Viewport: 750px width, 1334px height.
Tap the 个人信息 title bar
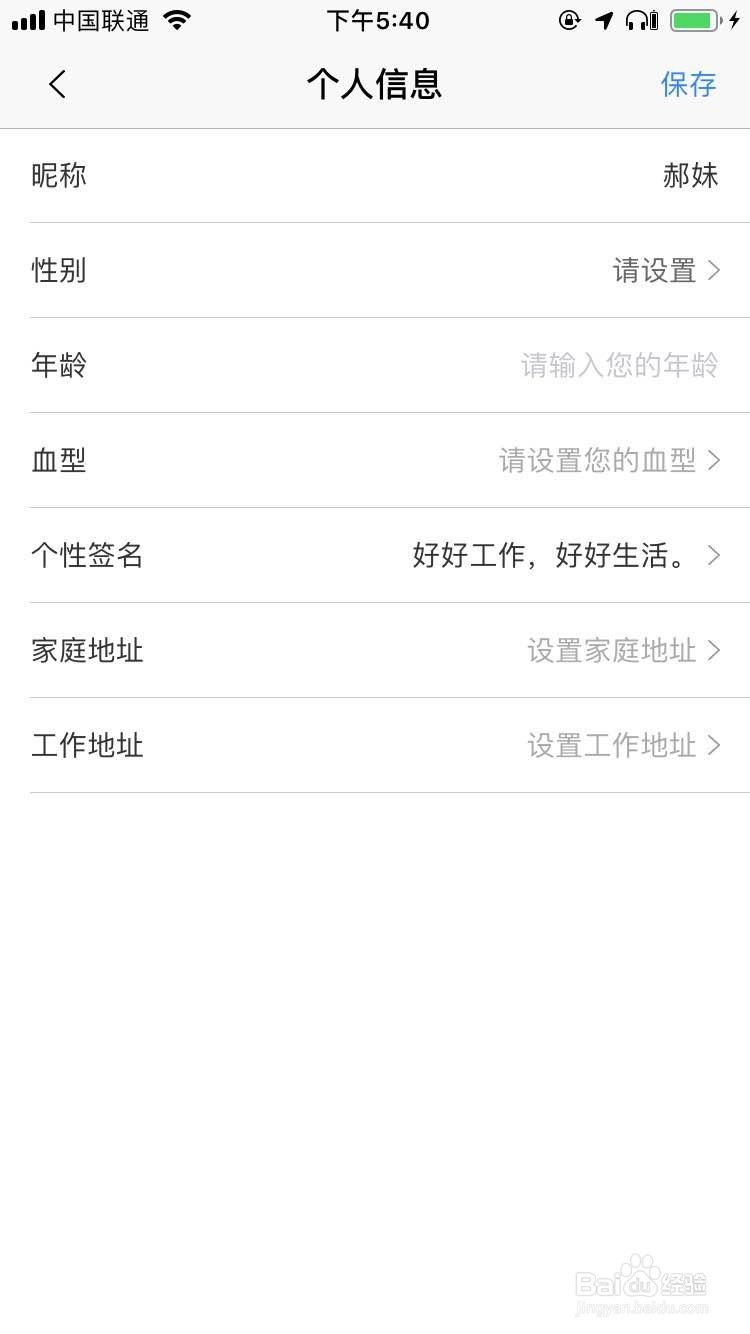tap(375, 84)
